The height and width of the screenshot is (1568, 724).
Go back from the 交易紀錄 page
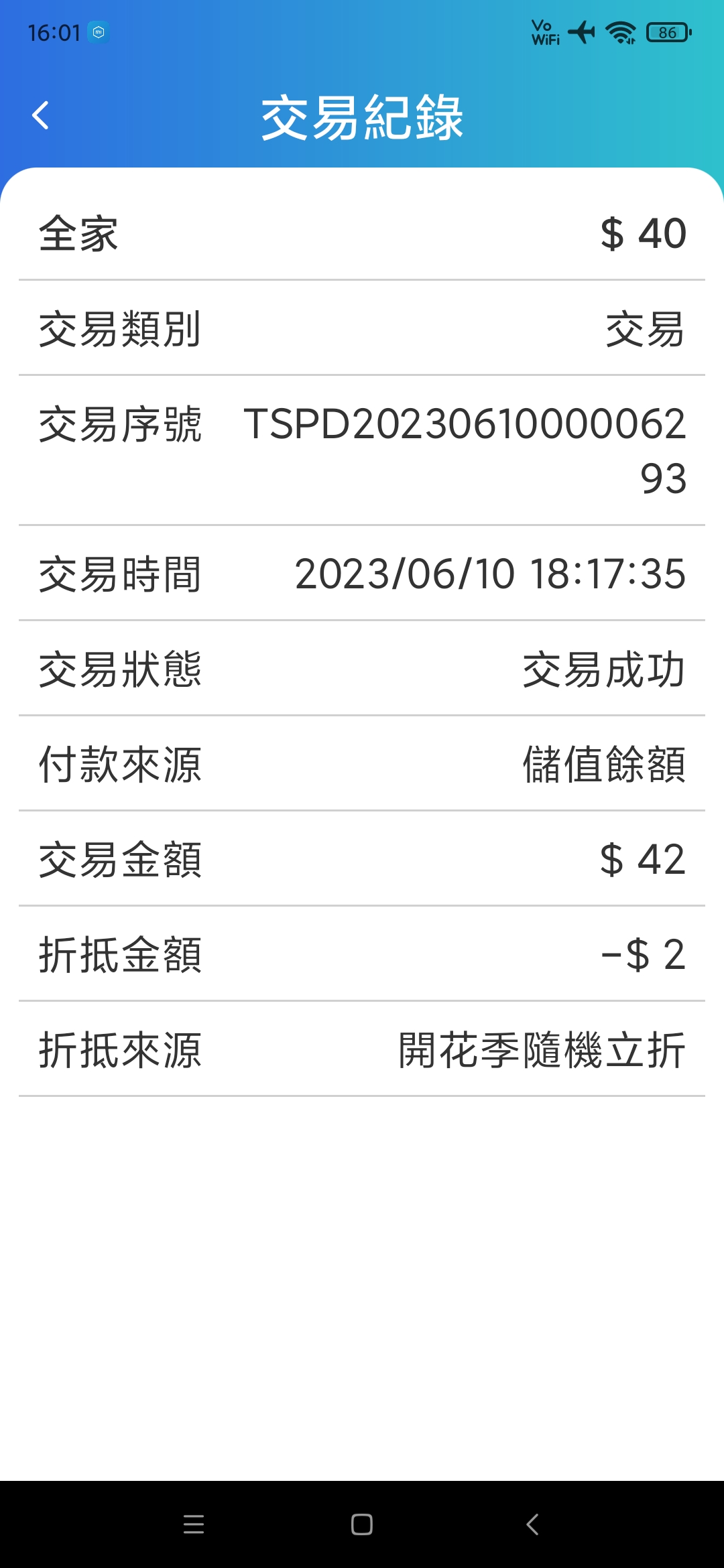tap(41, 115)
